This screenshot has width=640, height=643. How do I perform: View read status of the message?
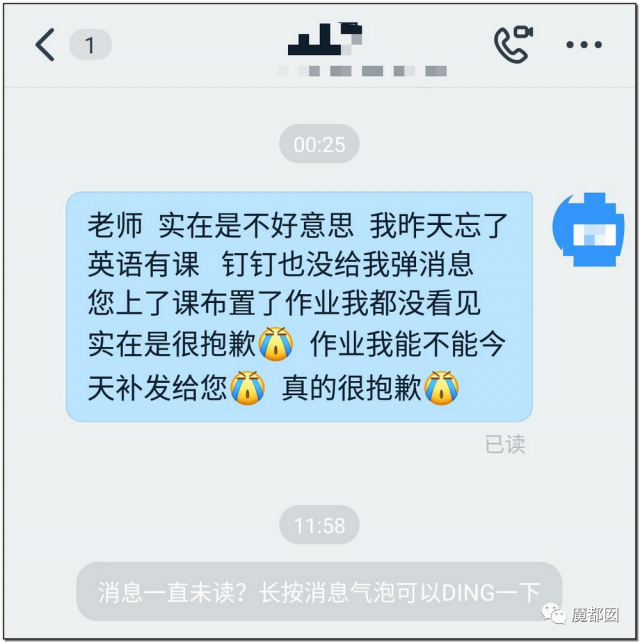click(505, 445)
